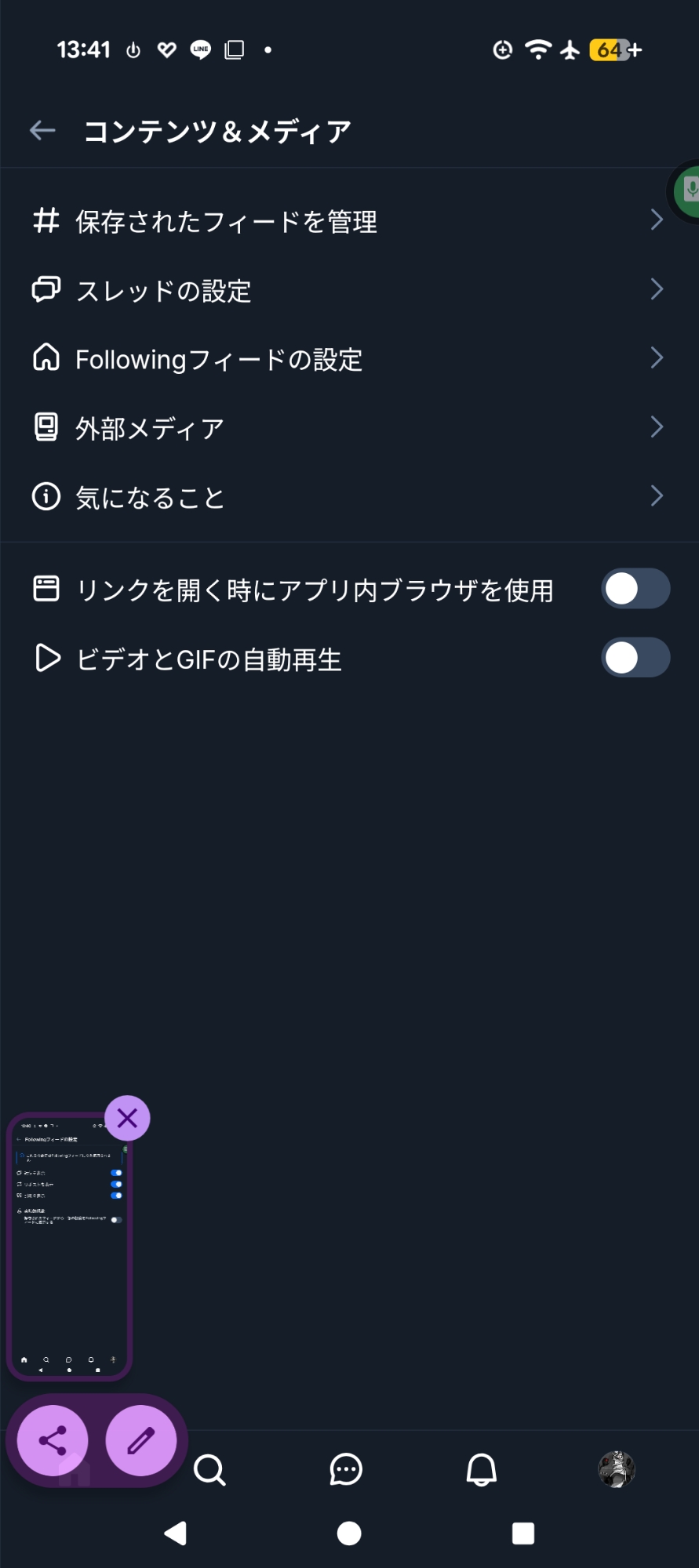Switch to the search tab

[x=209, y=1470]
